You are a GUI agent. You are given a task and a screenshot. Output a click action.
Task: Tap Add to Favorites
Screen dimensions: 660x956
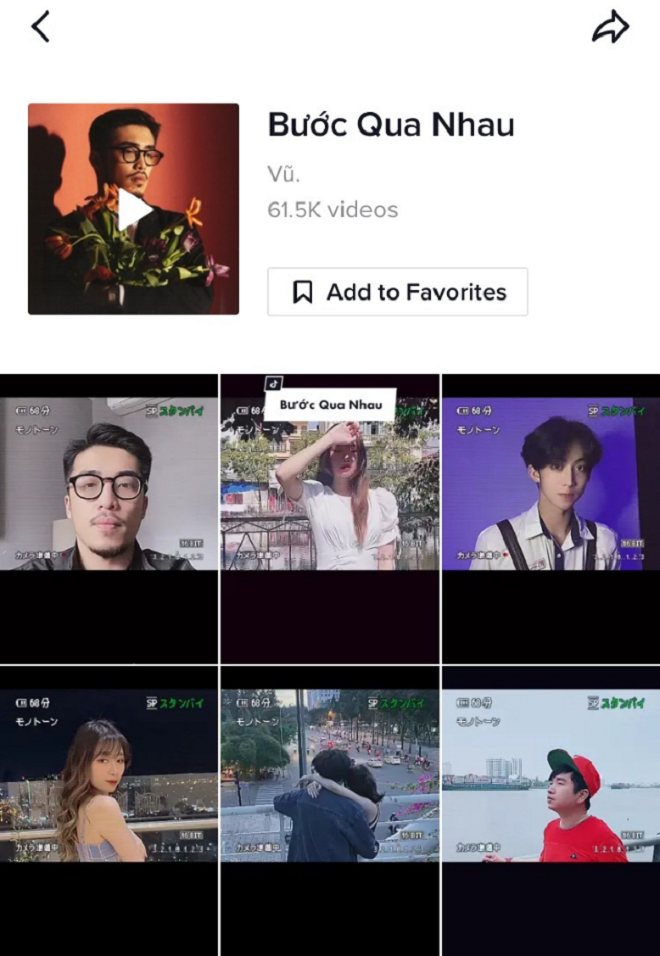[x=397, y=292]
